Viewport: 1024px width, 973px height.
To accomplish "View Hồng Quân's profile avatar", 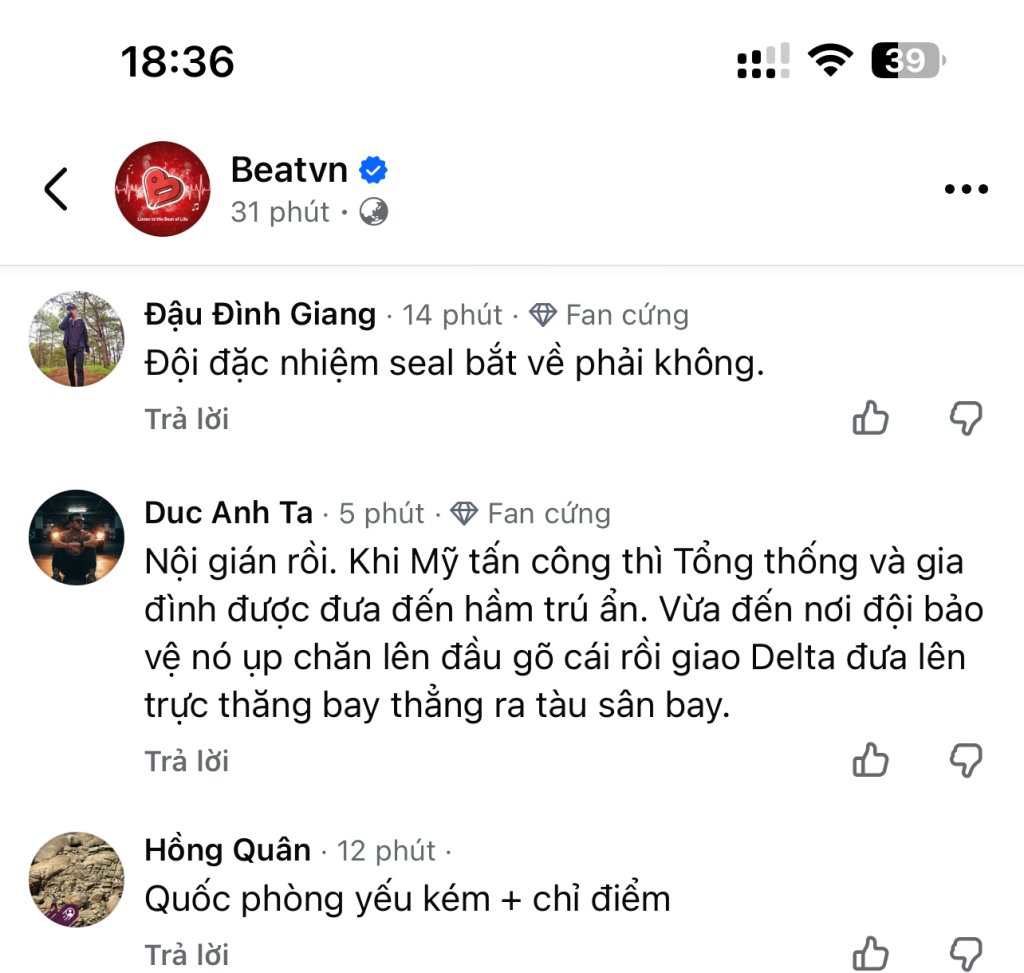I will 77,879.
